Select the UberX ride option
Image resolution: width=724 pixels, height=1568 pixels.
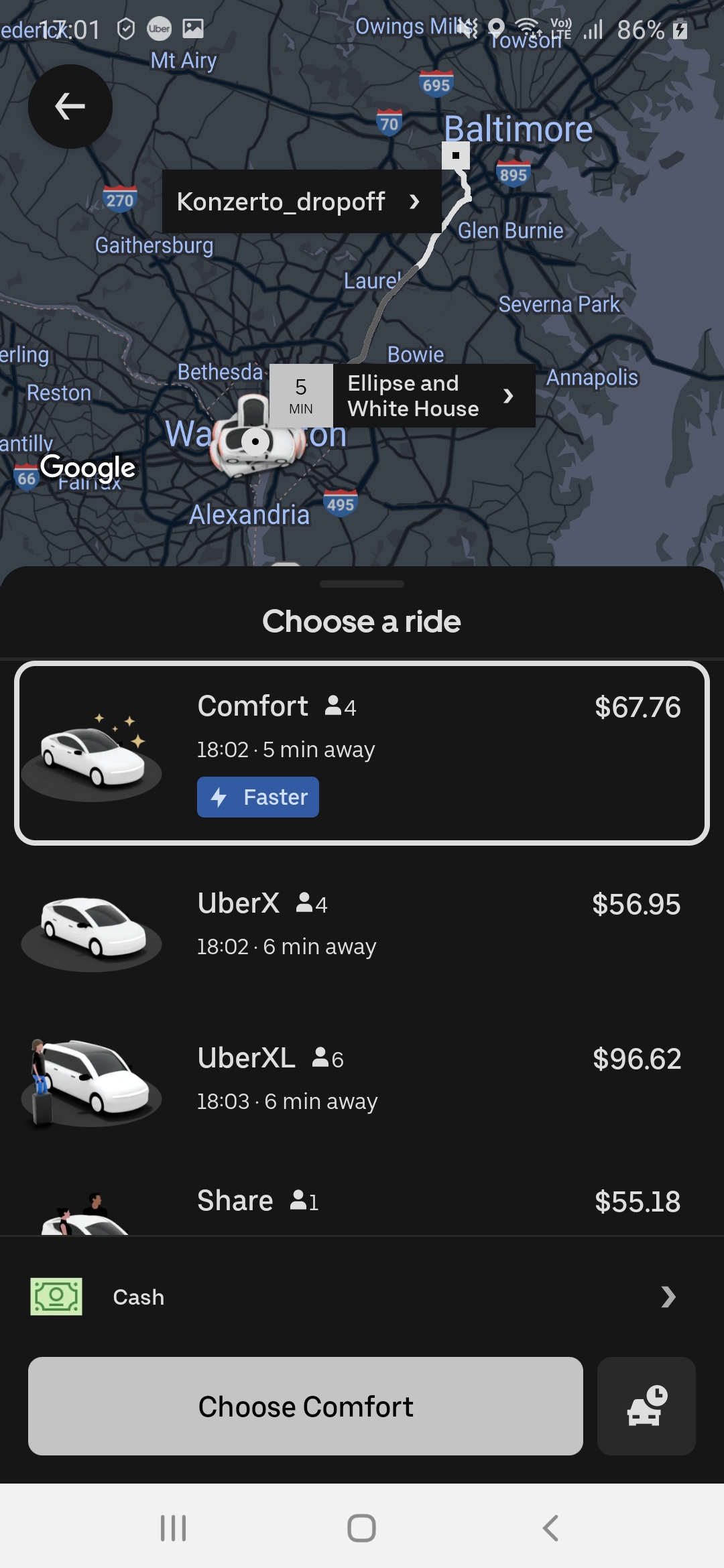(x=362, y=925)
